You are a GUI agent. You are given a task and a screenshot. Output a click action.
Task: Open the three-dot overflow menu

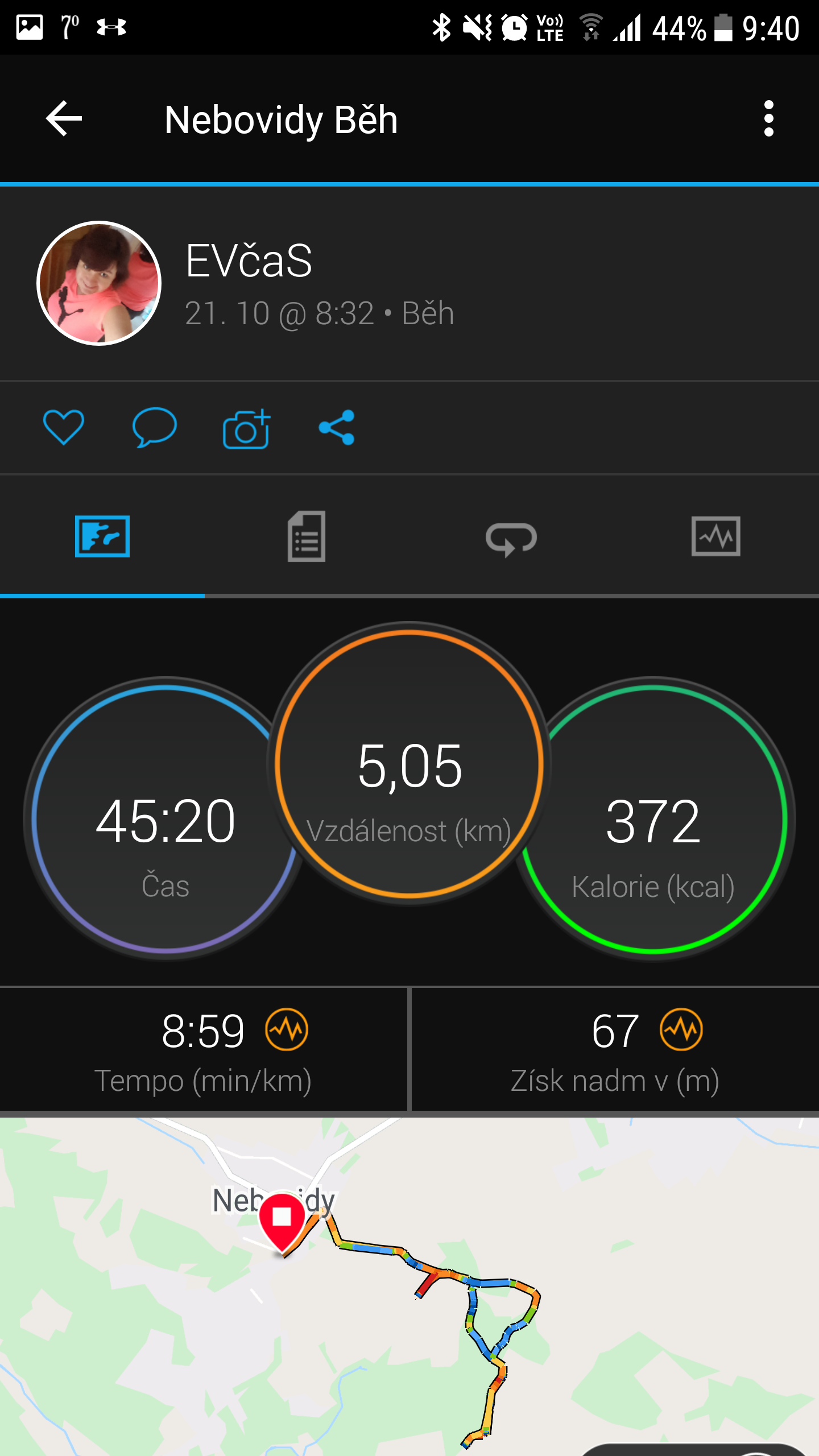pyautogui.click(x=768, y=119)
